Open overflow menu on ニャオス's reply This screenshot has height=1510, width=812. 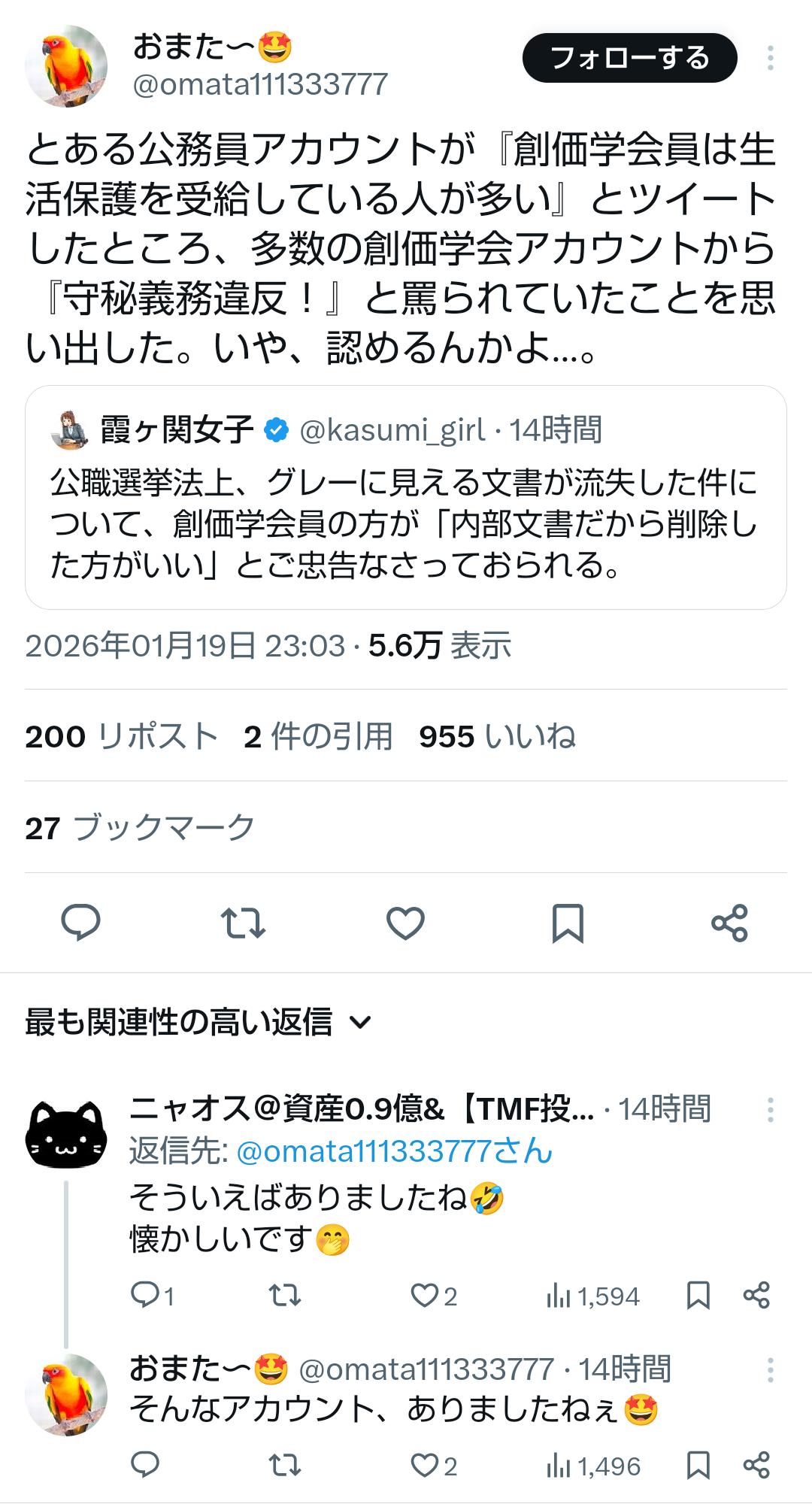point(770,1110)
